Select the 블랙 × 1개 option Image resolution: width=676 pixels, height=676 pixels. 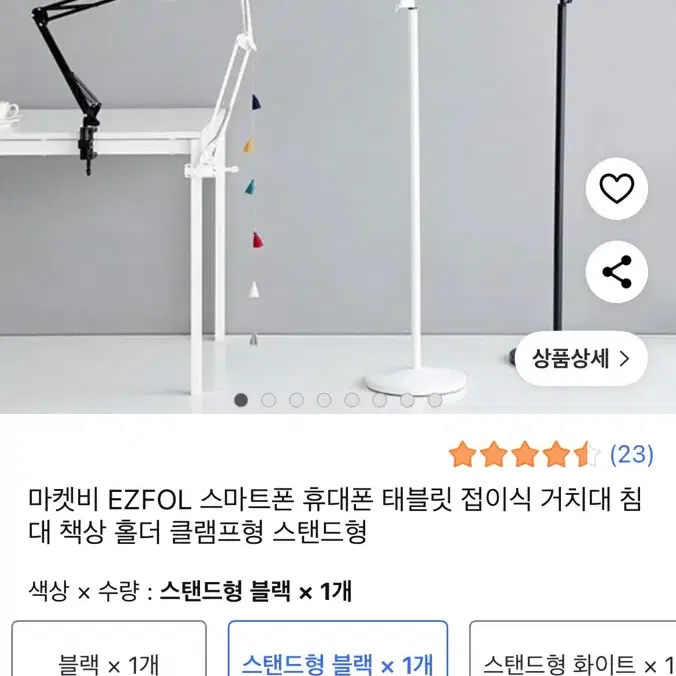tap(108, 660)
